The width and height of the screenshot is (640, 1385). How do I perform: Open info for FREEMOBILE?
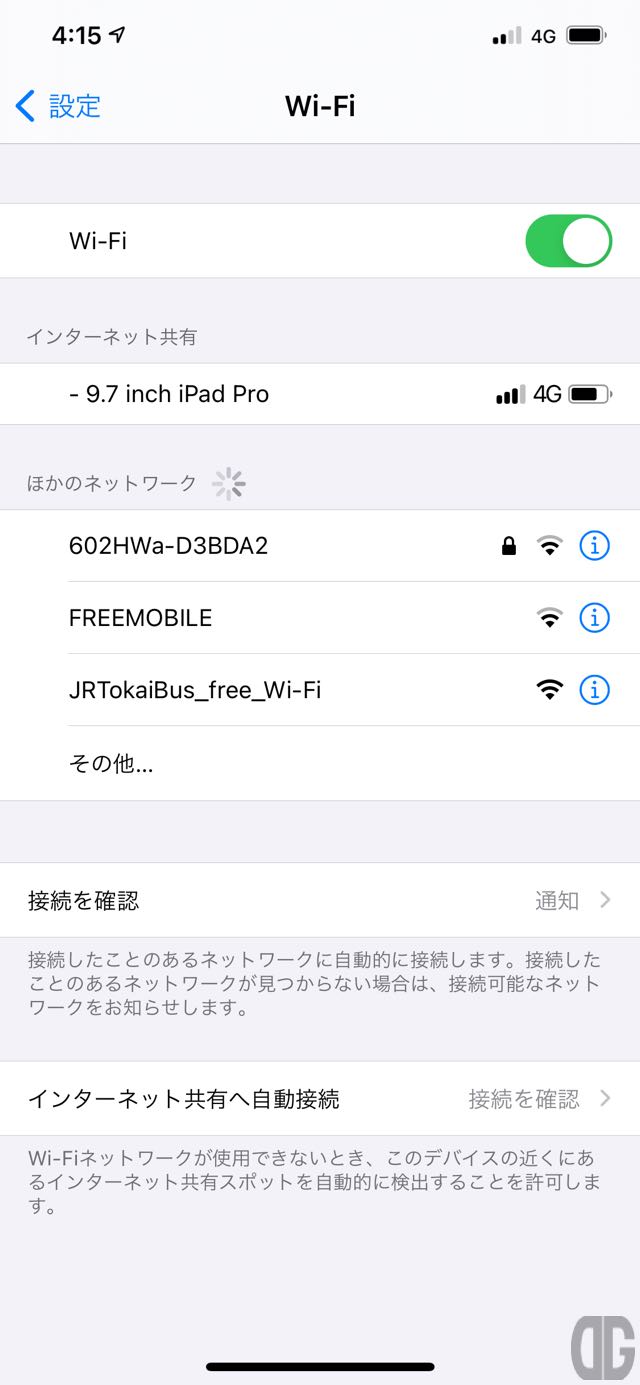click(594, 618)
